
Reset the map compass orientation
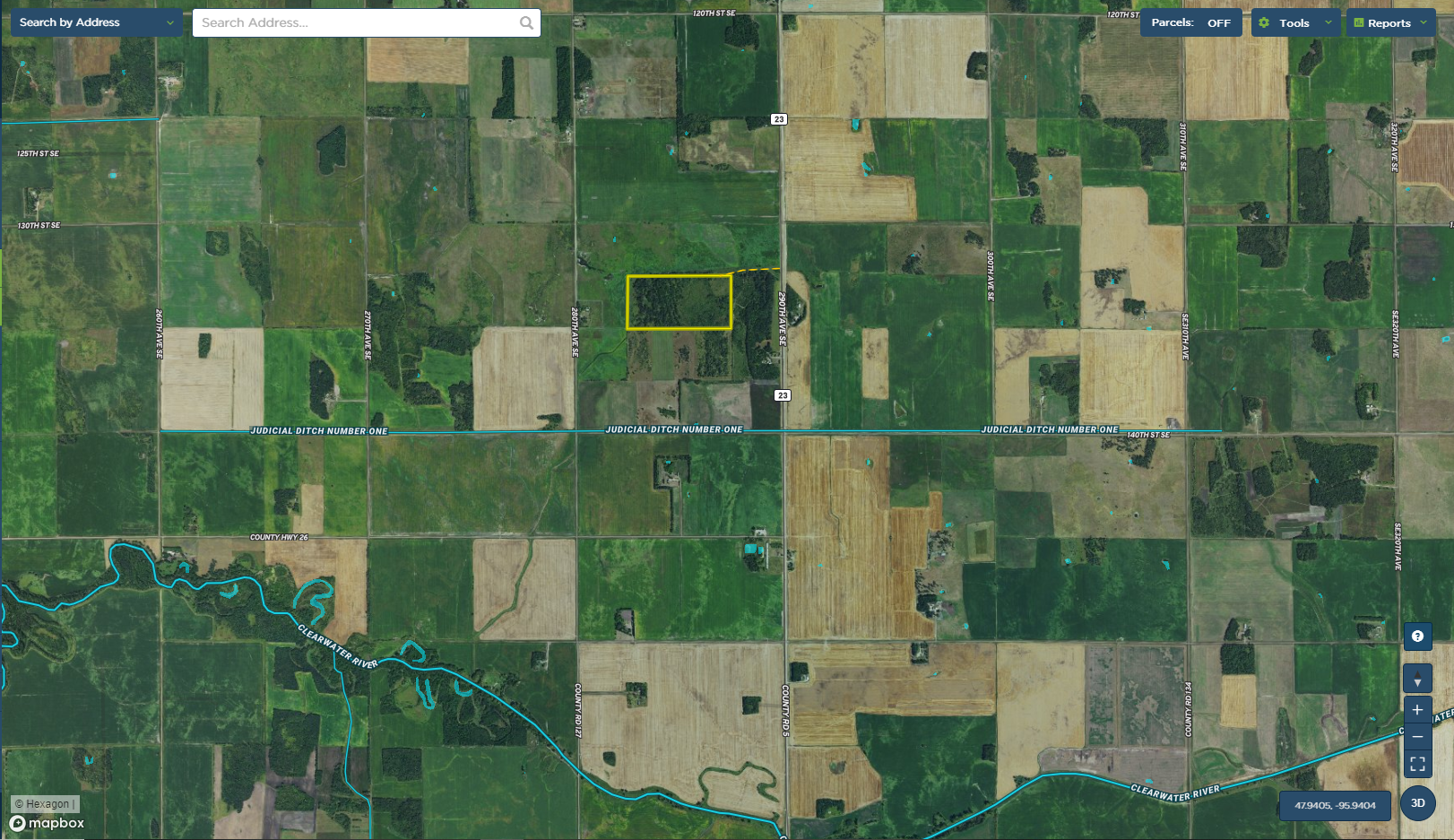1417,680
